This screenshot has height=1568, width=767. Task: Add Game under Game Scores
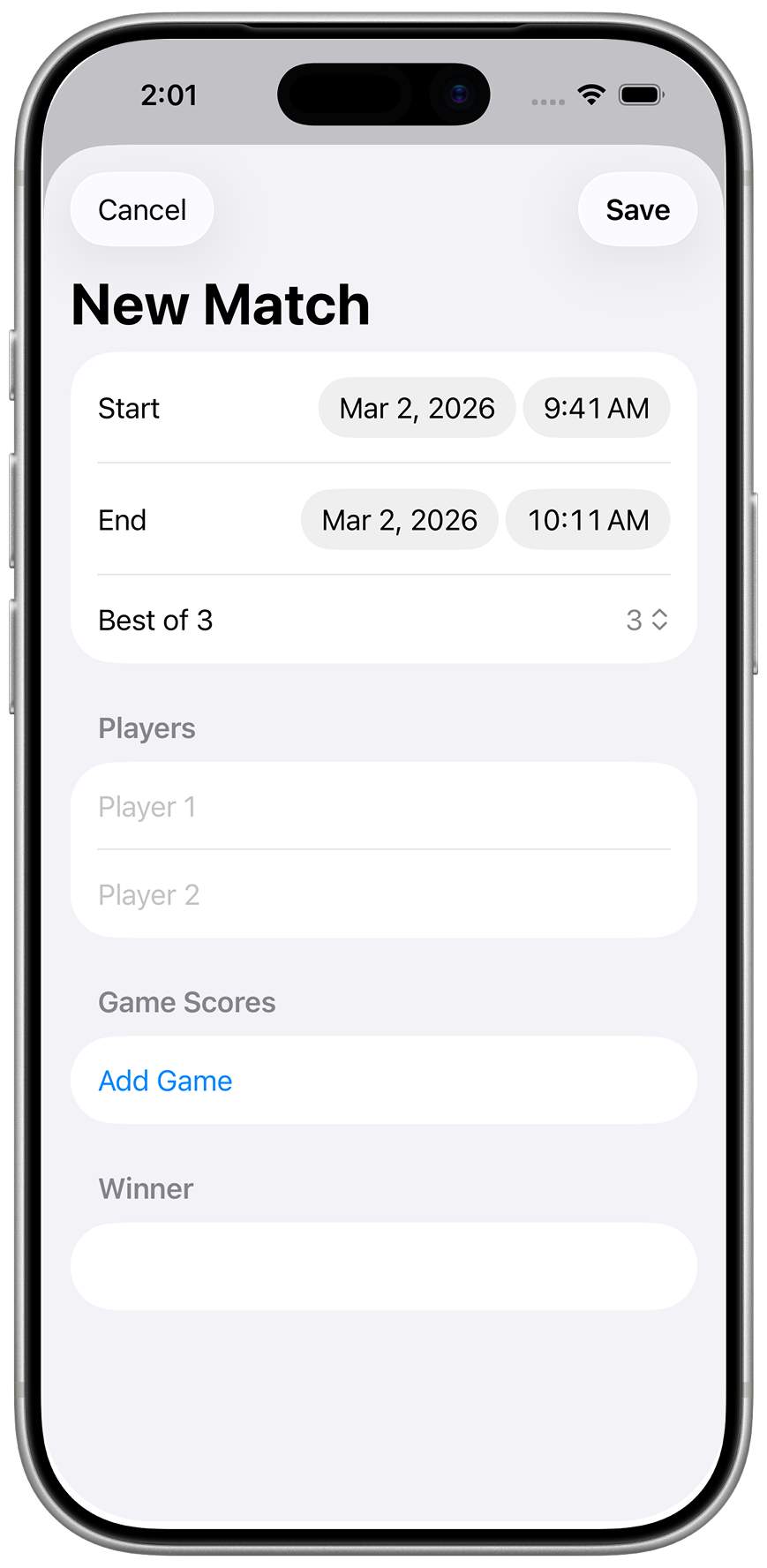(166, 1081)
